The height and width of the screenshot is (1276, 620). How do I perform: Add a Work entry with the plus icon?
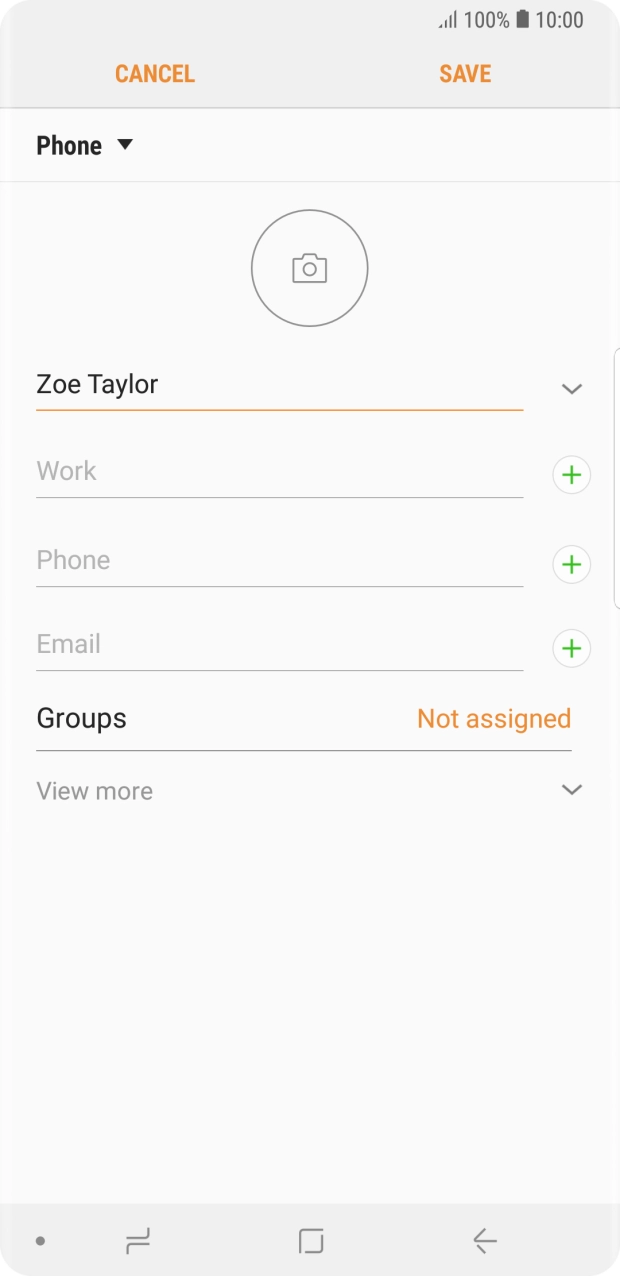(572, 475)
